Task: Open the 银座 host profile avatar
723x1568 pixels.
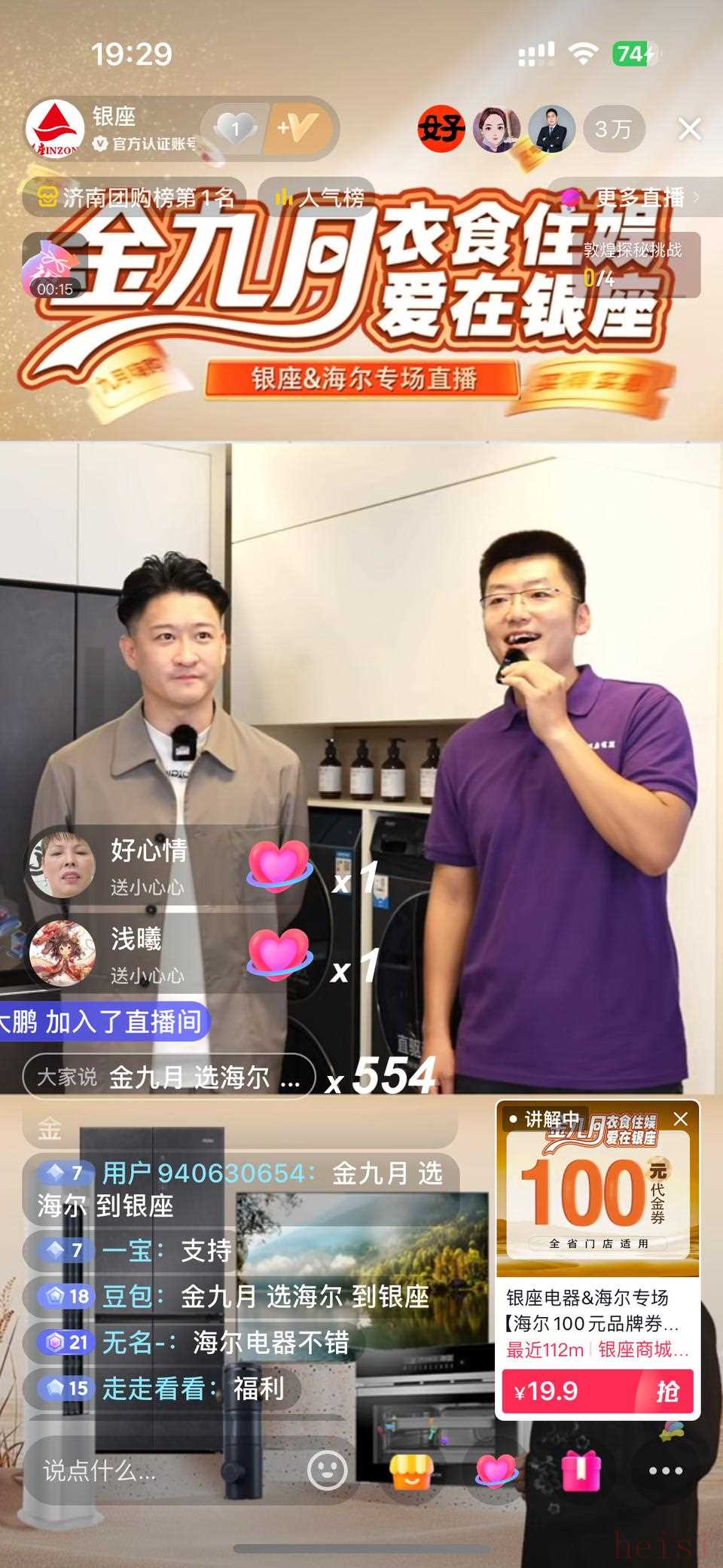Action: [54, 129]
